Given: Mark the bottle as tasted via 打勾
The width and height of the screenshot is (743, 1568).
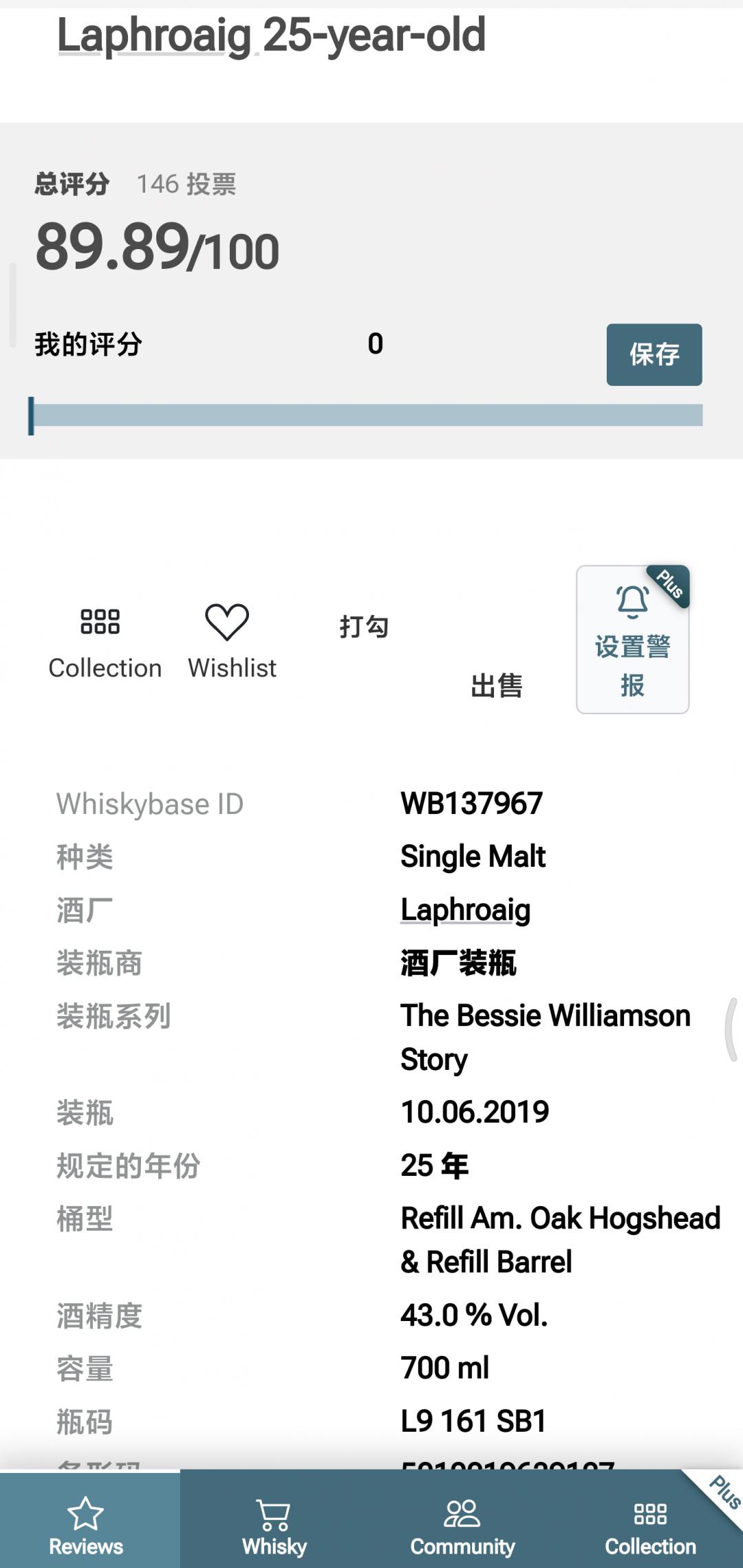Looking at the screenshot, I should 365,626.
